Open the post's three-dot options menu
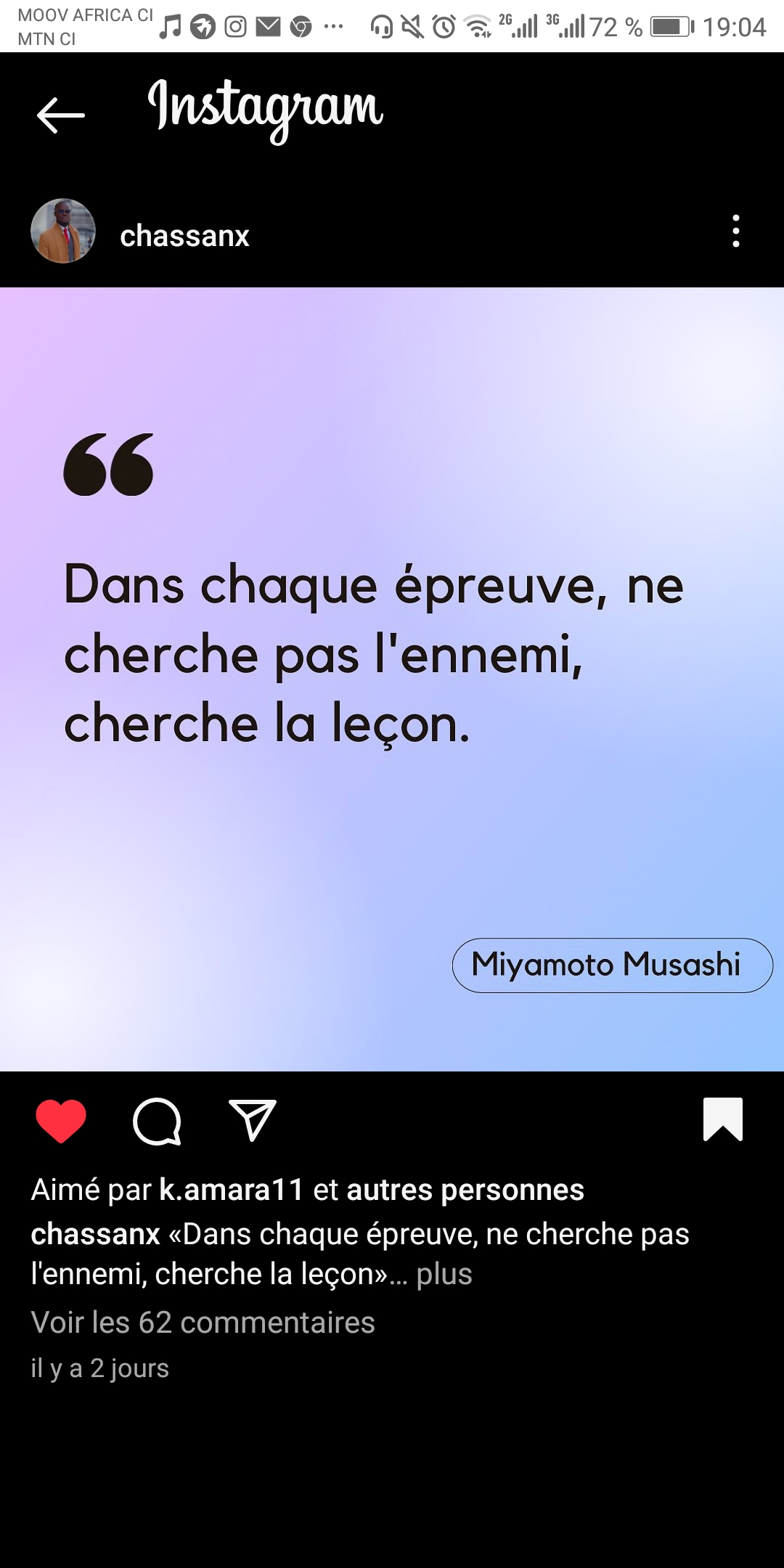The width and height of the screenshot is (784, 1568). point(735,232)
